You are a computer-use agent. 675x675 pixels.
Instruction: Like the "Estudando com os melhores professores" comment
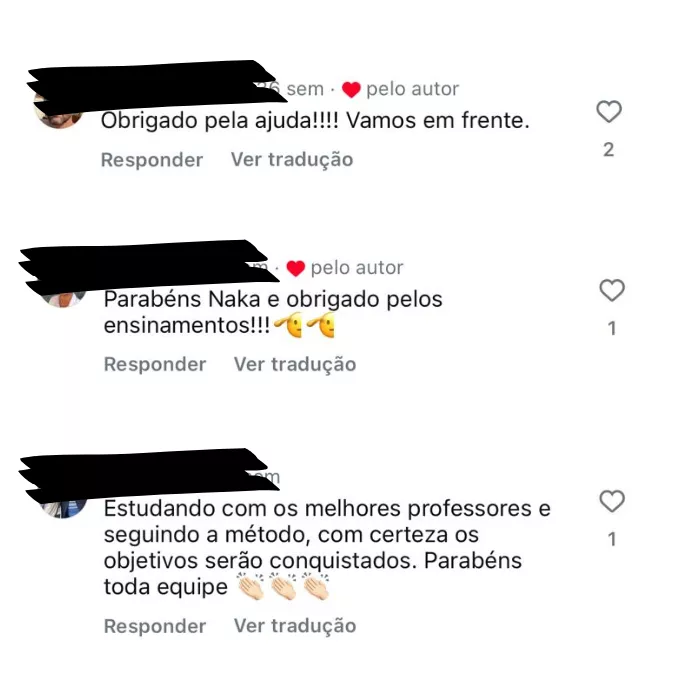[611, 502]
